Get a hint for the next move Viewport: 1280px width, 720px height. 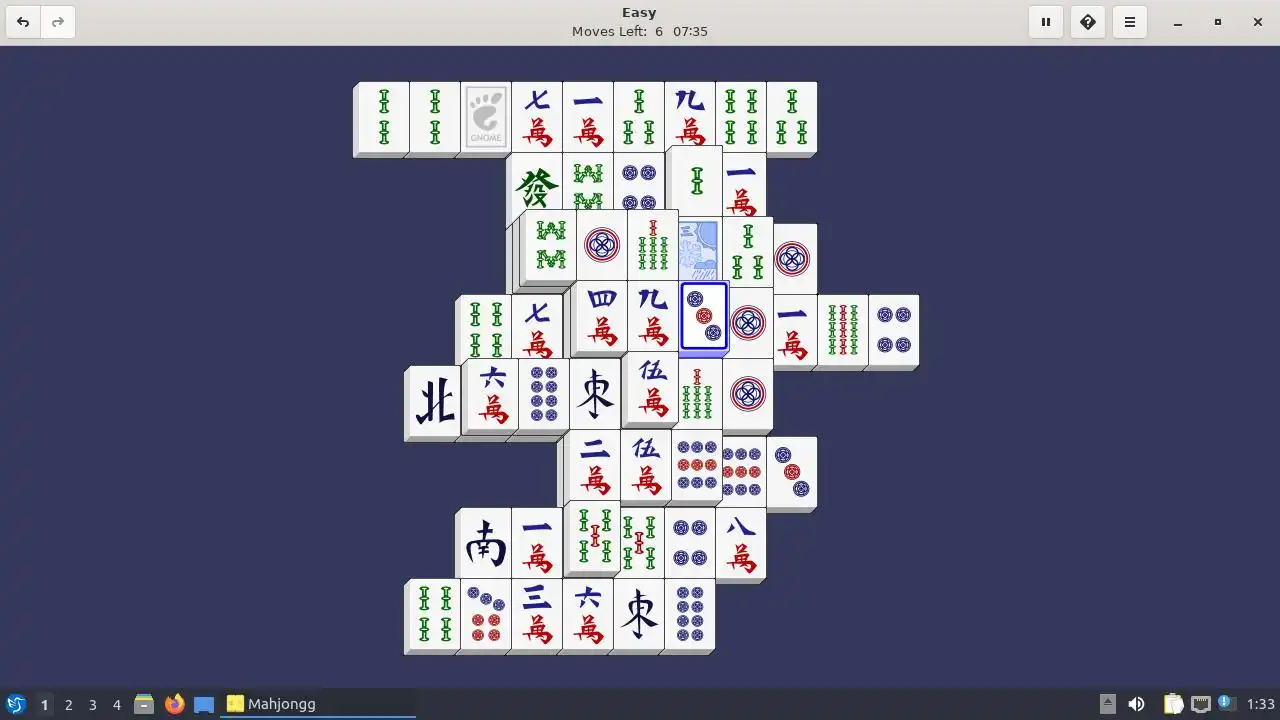(x=1088, y=22)
